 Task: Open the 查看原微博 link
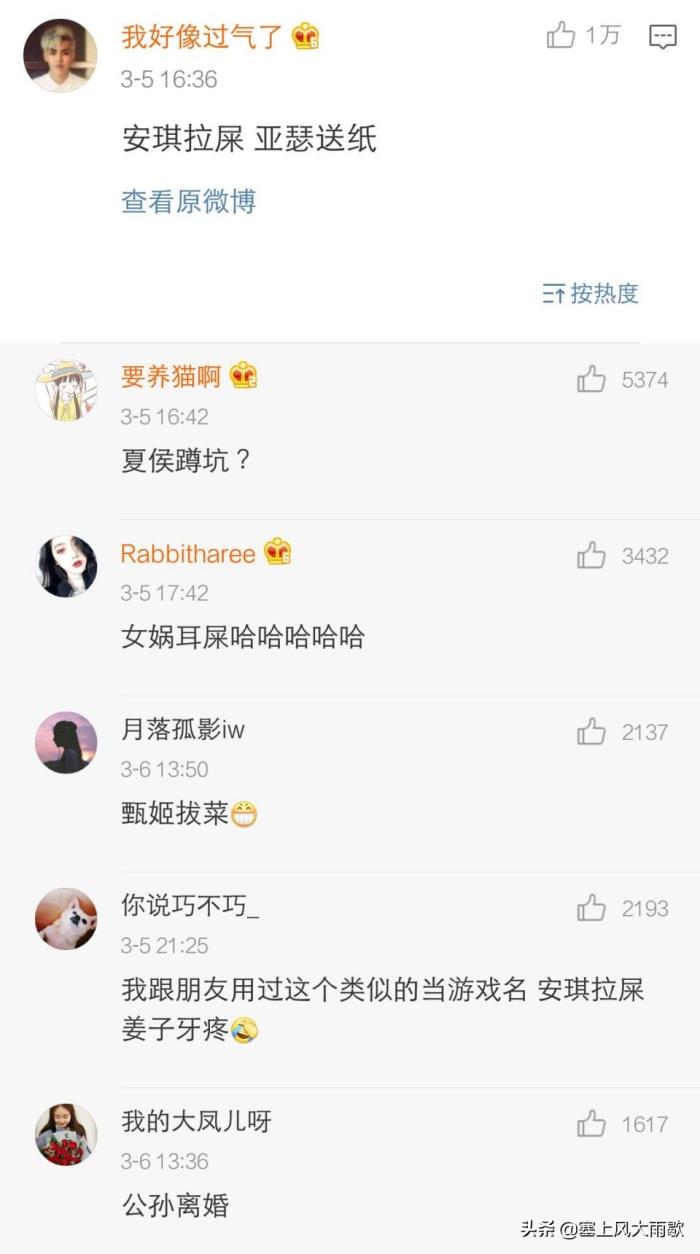tap(188, 201)
